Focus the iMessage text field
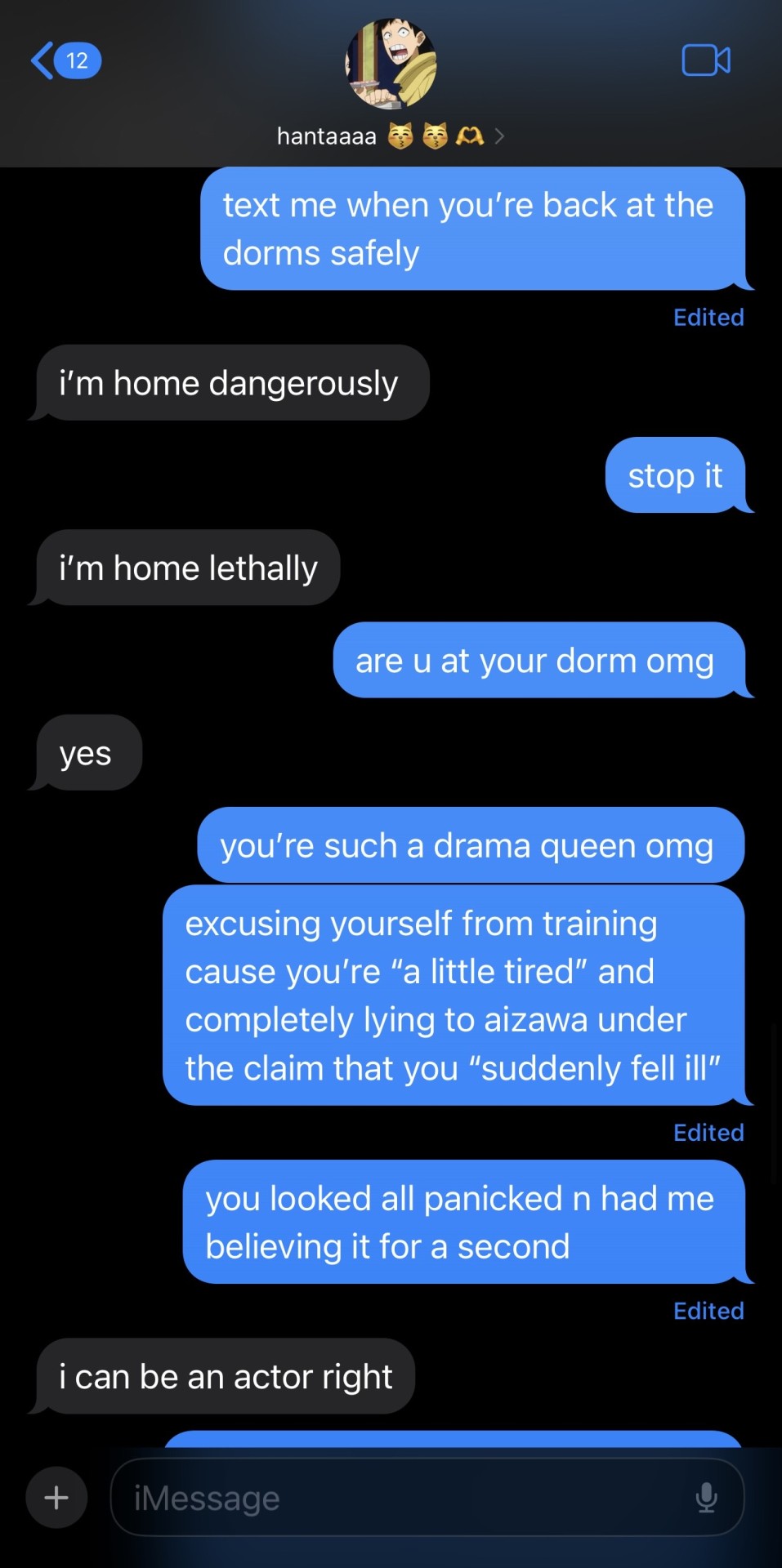782x1568 pixels. pyautogui.click(x=400, y=1498)
